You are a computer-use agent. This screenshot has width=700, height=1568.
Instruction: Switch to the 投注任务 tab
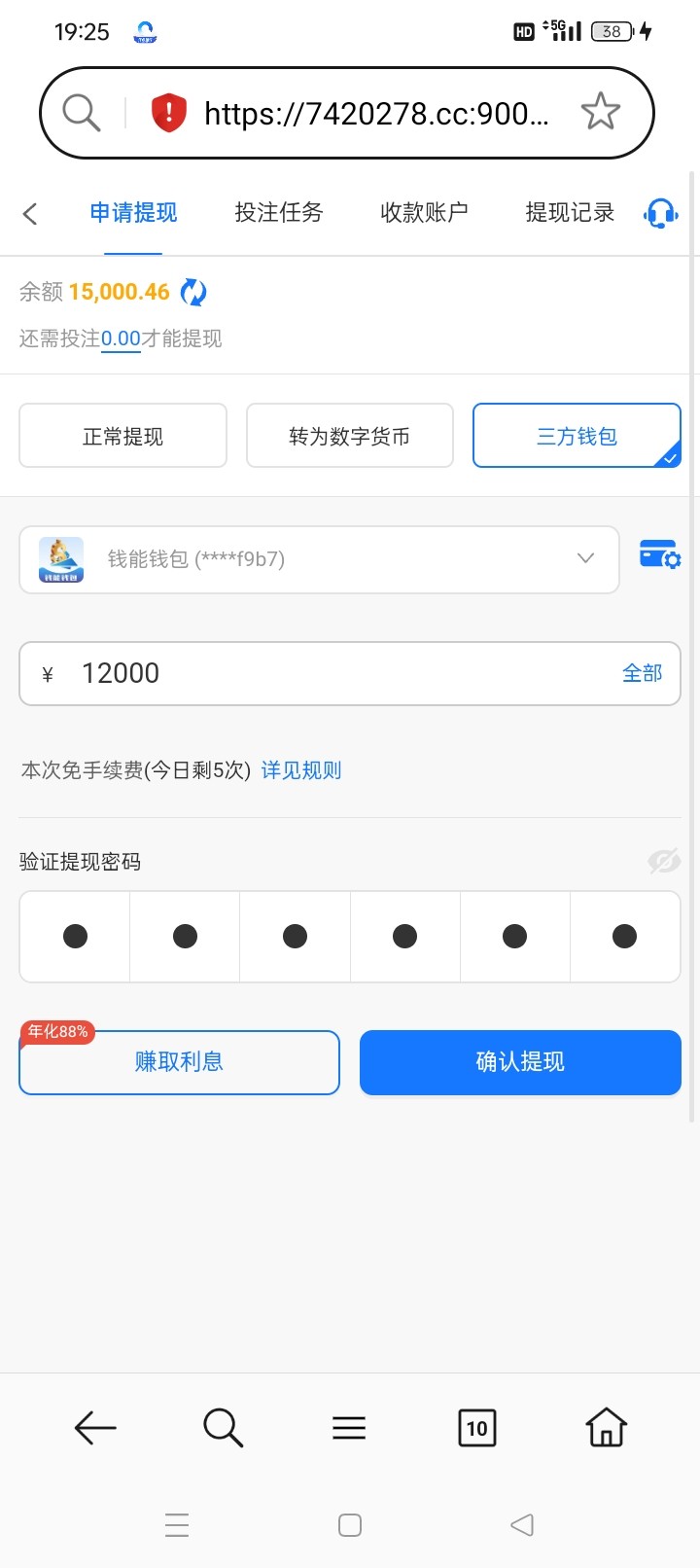click(x=279, y=213)
